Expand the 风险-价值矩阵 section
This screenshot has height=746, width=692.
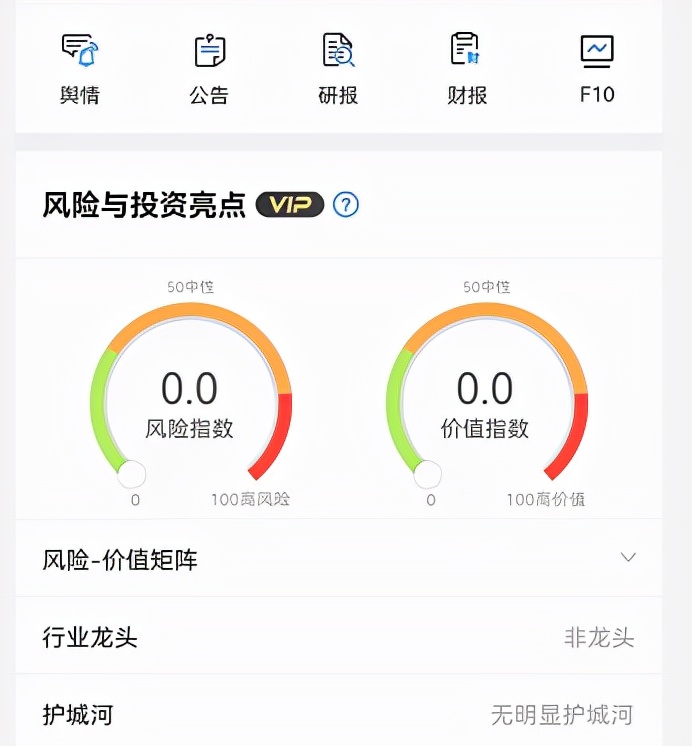click(628, 558)
